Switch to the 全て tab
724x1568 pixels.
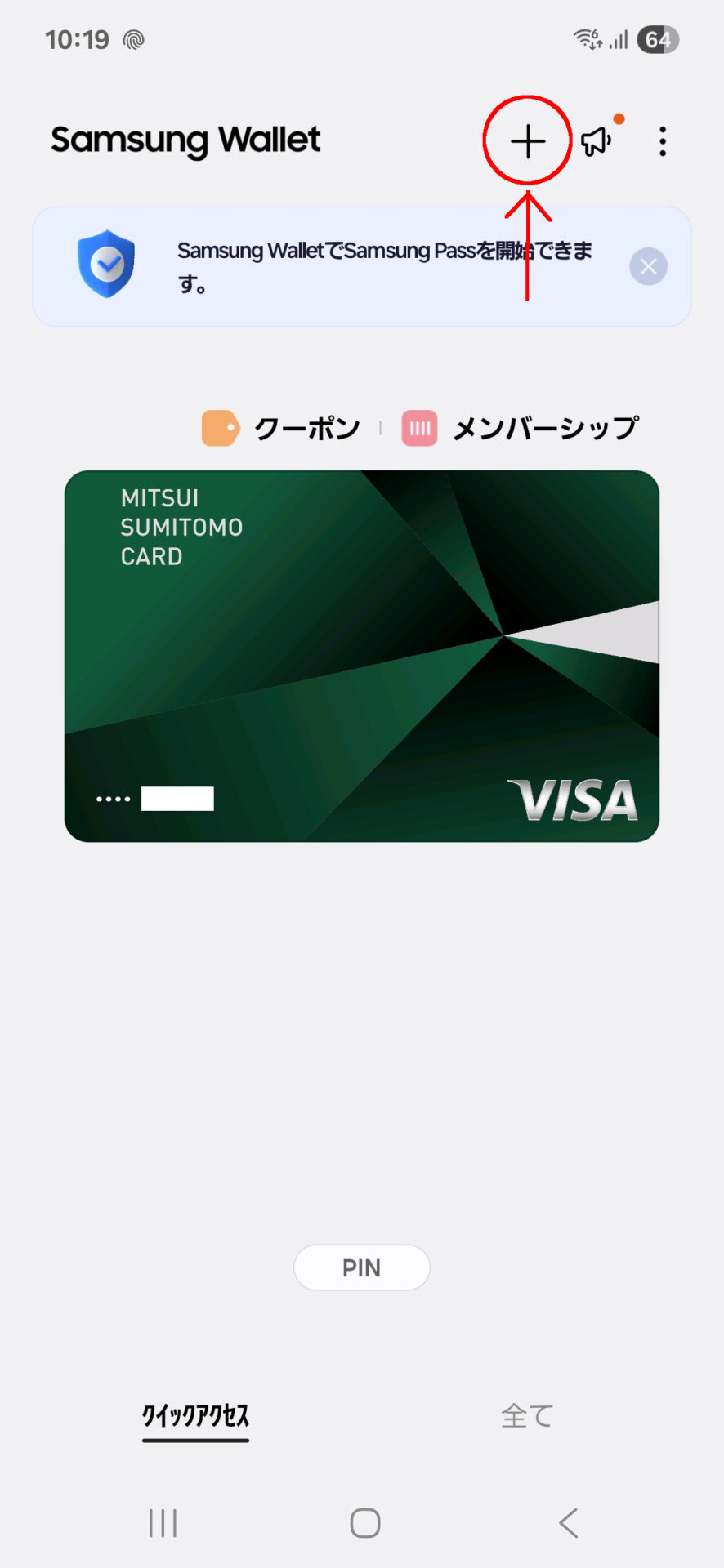click(527, 1416)
